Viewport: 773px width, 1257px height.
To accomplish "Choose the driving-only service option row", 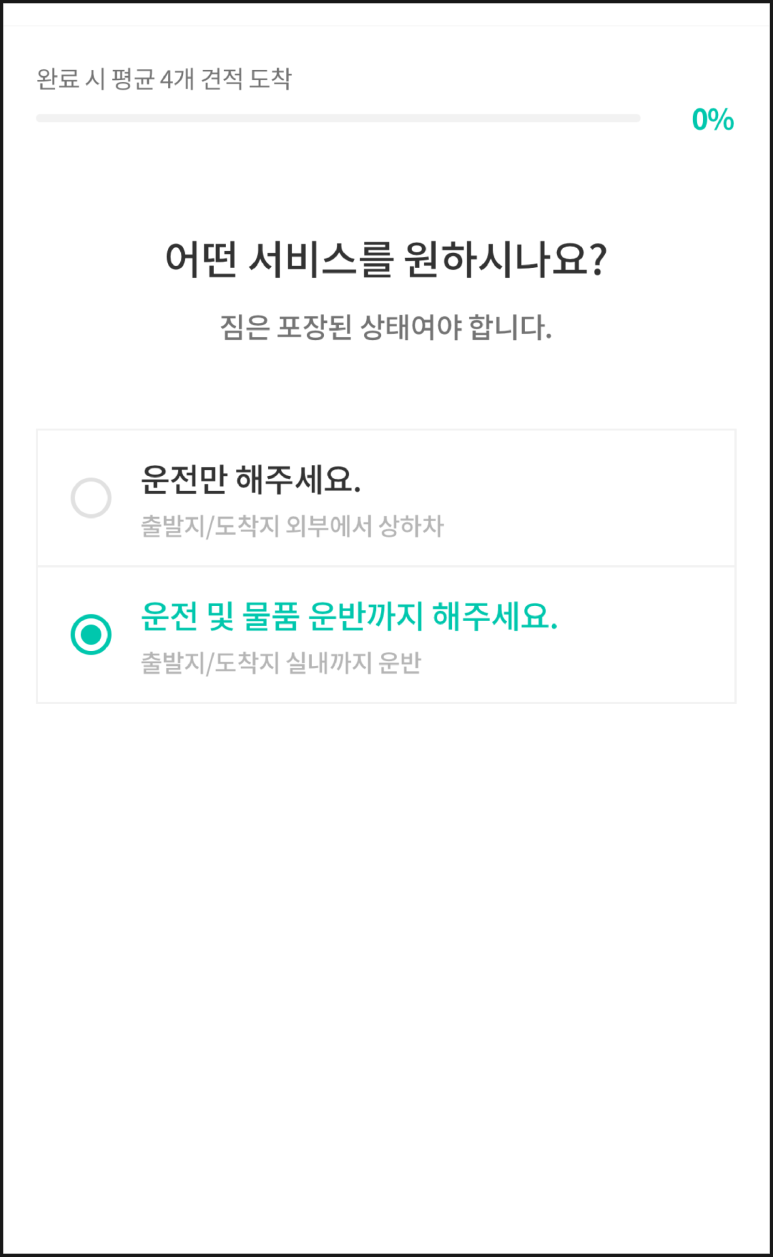I will tap(386, 497).
